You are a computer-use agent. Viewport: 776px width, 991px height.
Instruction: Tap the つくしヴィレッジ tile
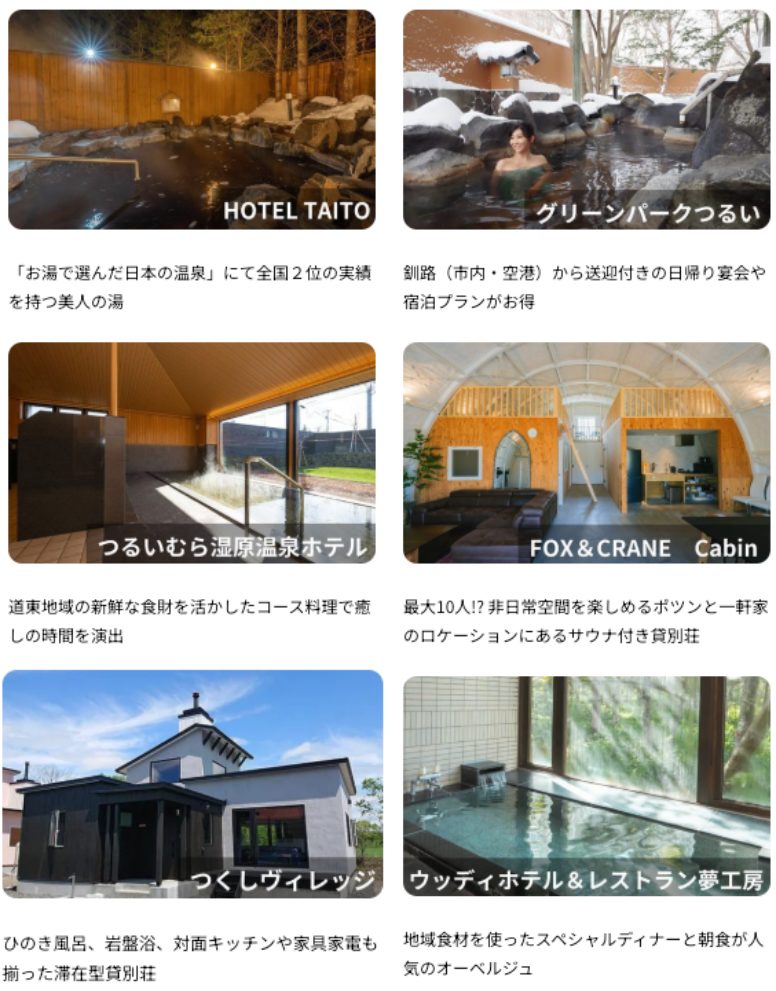coord(191,784)
